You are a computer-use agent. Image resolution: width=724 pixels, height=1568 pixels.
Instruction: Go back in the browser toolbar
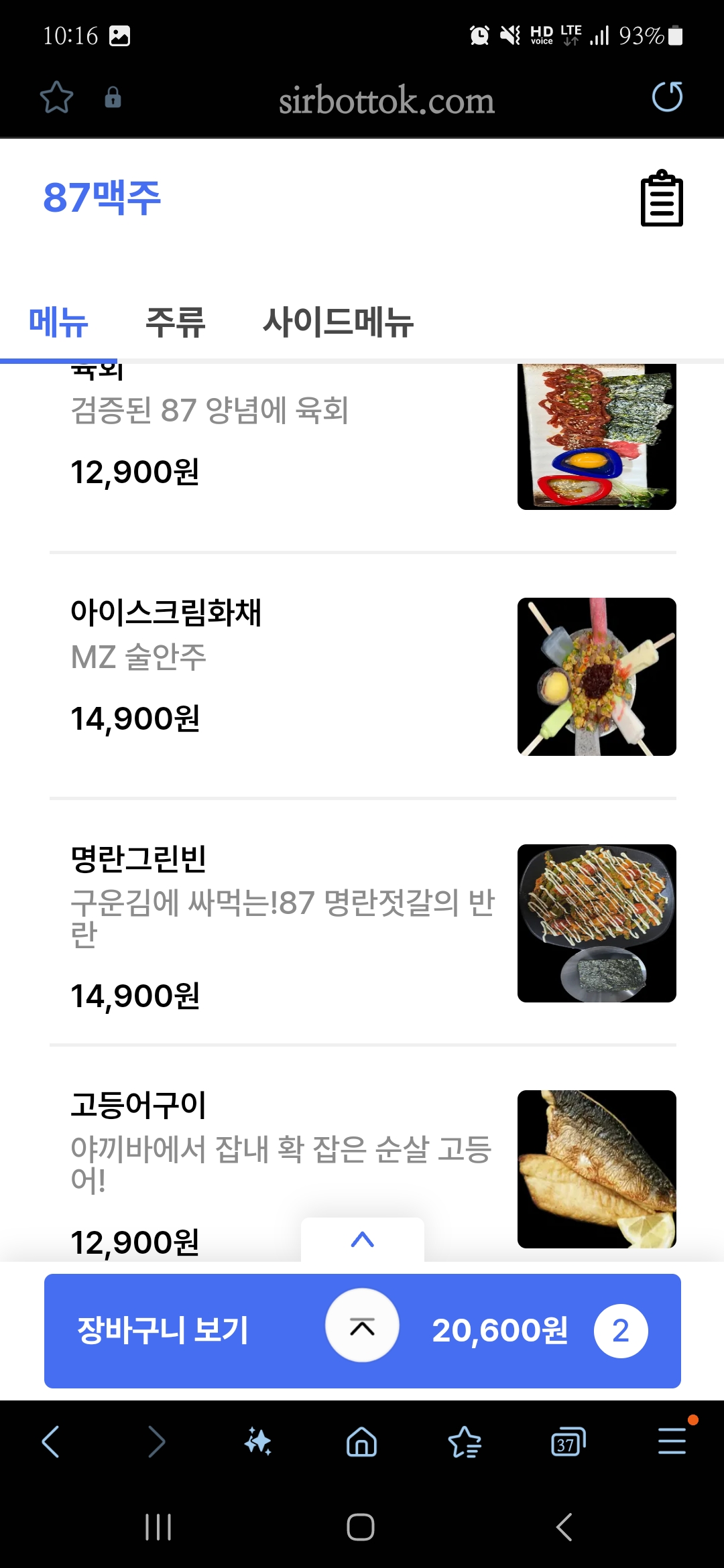coord(52,1441)
